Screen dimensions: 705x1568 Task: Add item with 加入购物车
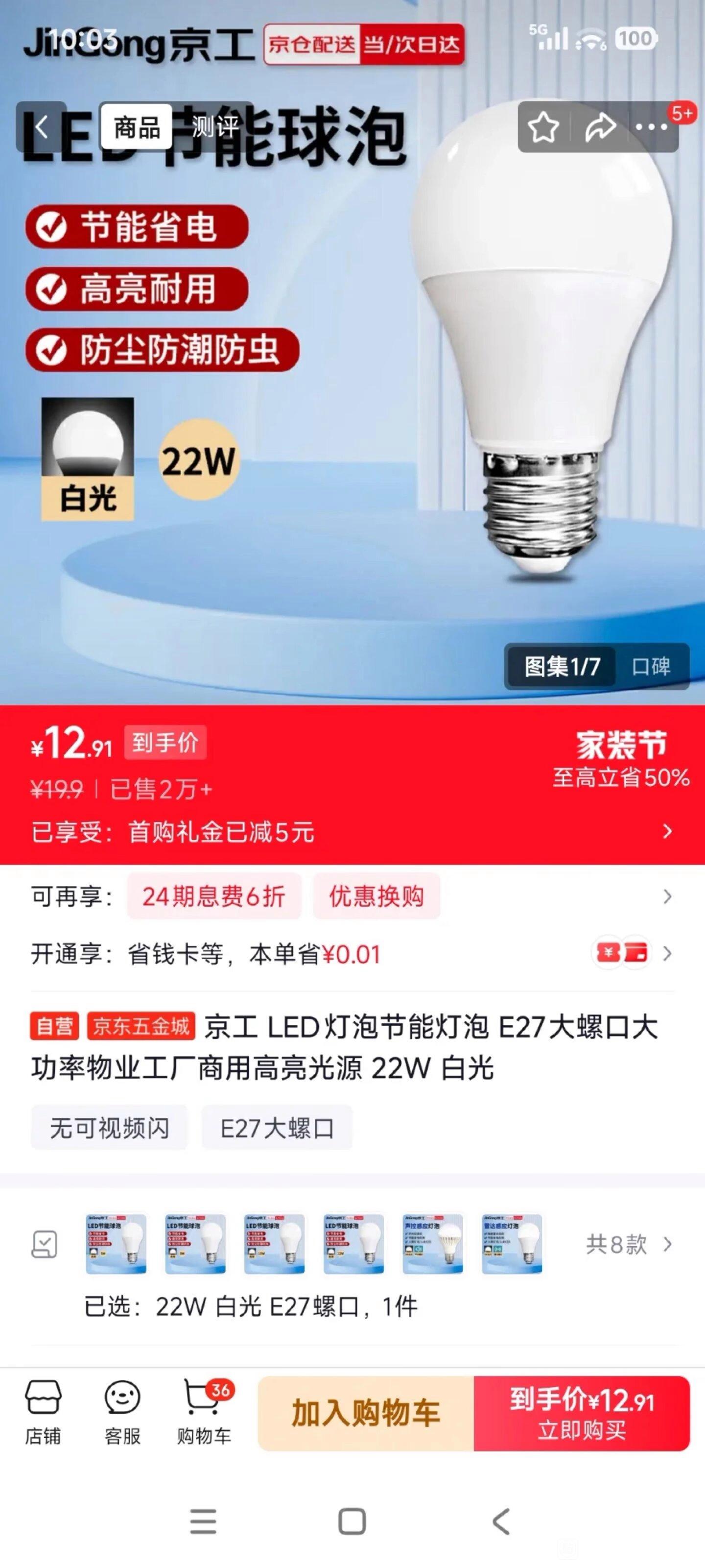(x=366, y=1413)
